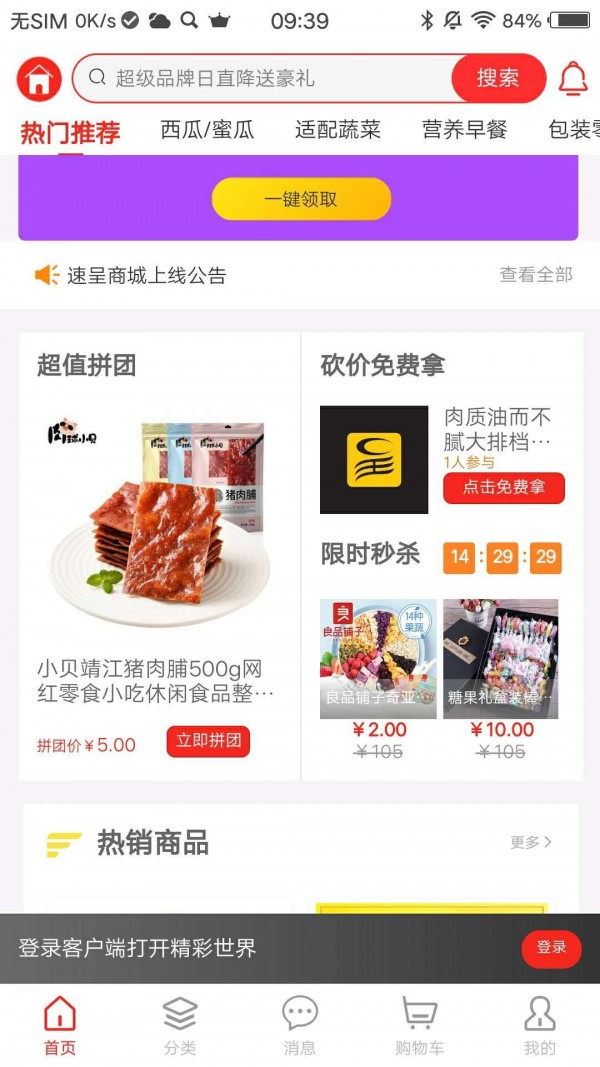Tap the yellow 一键领取 button
Viewport: 600px width, 1067px height.
[x=301, y=199]
